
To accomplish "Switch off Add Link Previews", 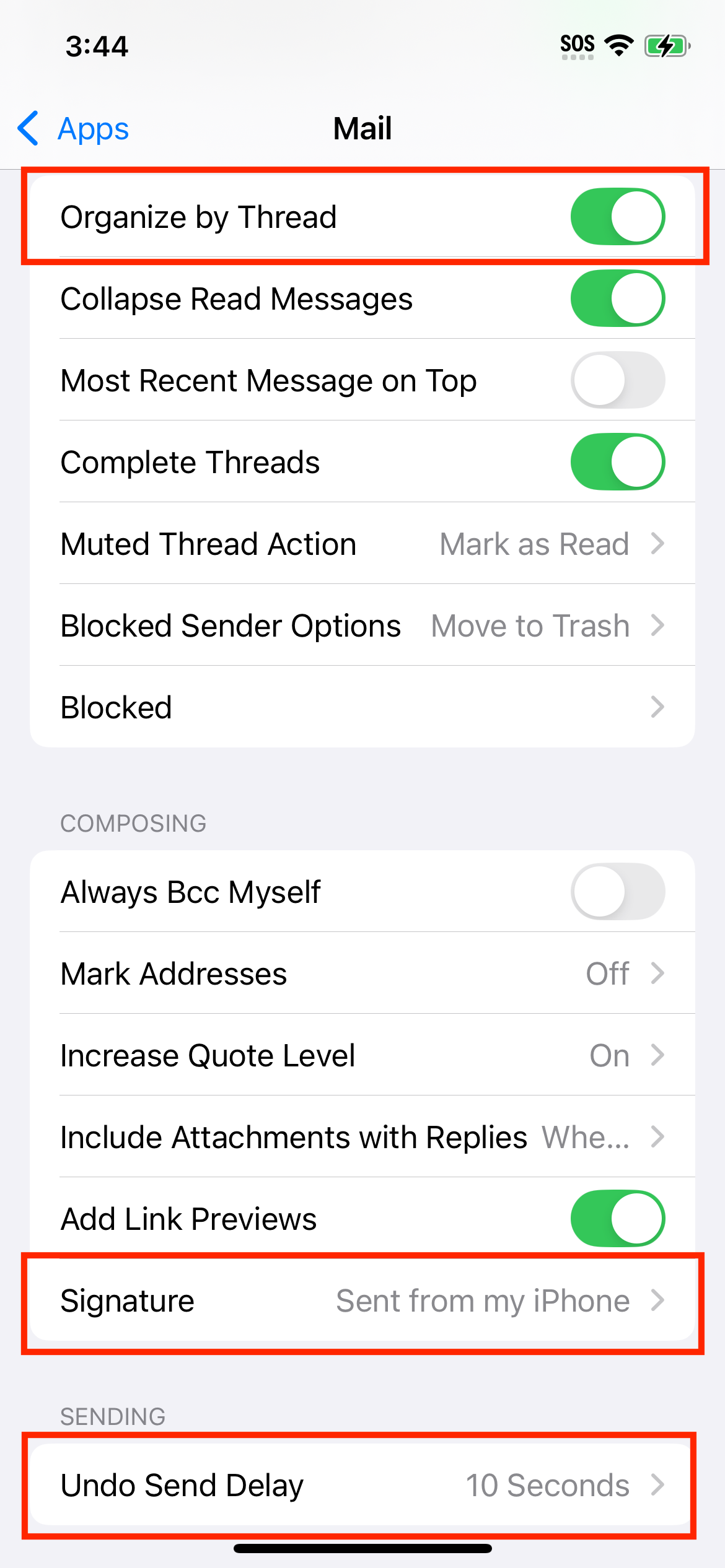I will [617, 1219].
